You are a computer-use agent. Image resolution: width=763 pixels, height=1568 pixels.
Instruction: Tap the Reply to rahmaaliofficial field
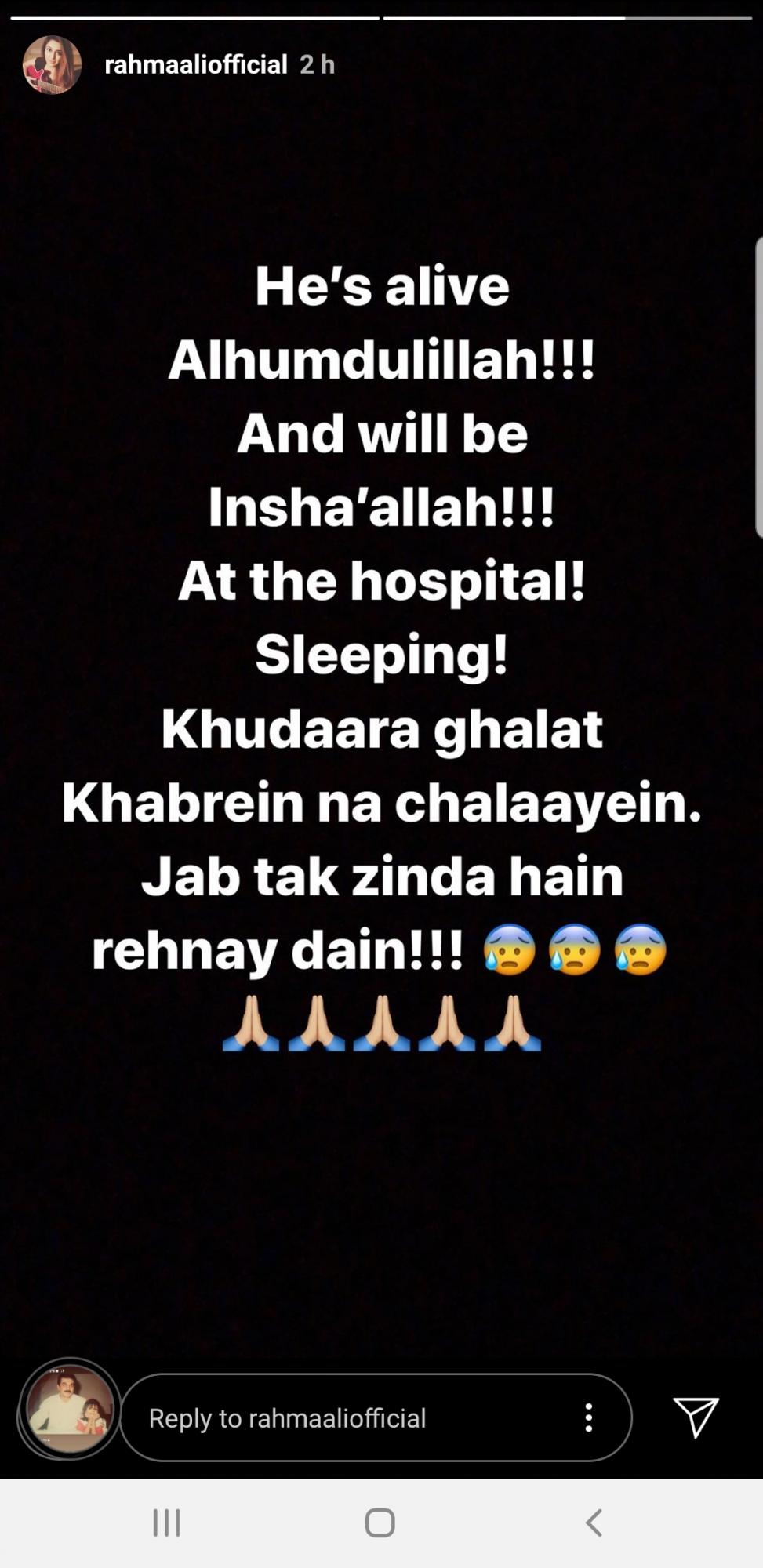pyautogui.click(x=345, y=1417)
